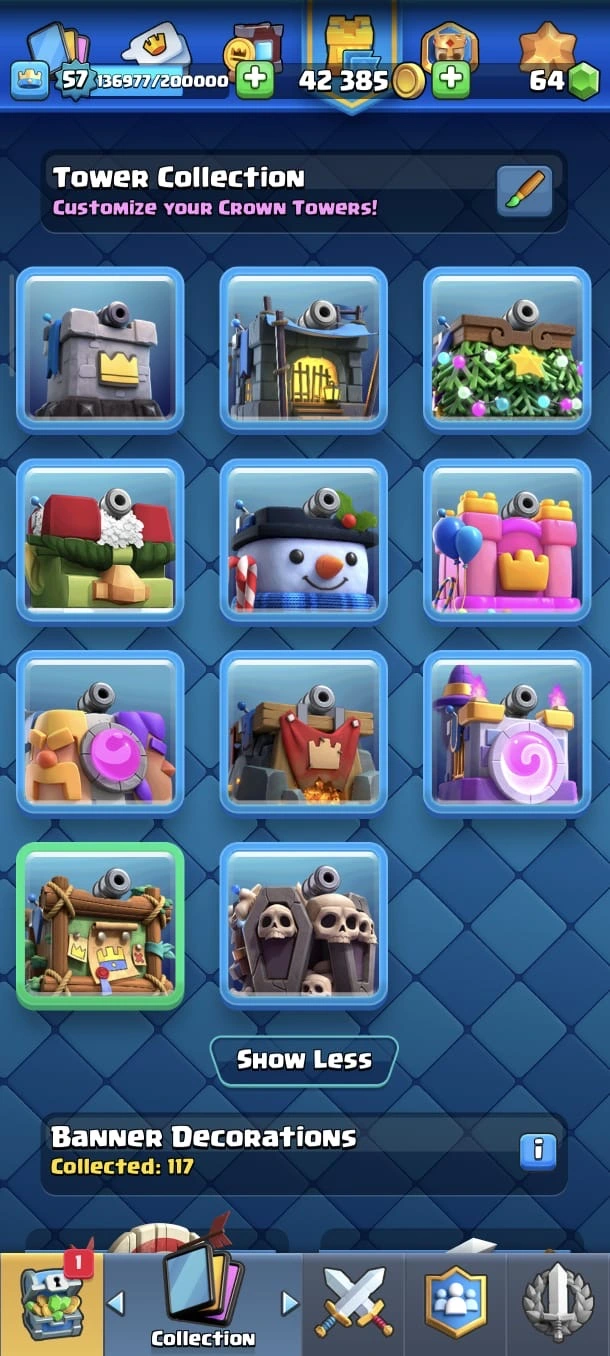Open Banner Decorations info button
Image resolution: width=610 pixels, height=1356 pixels.
pyautogui.click(x=538, y=1150)
